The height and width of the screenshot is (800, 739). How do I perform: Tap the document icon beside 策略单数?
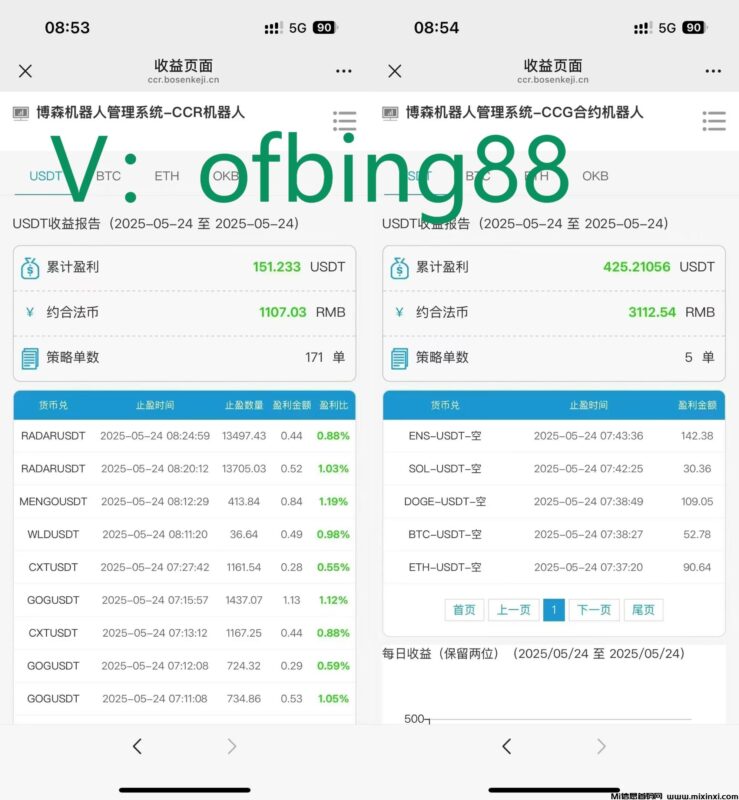pos(28,357)
